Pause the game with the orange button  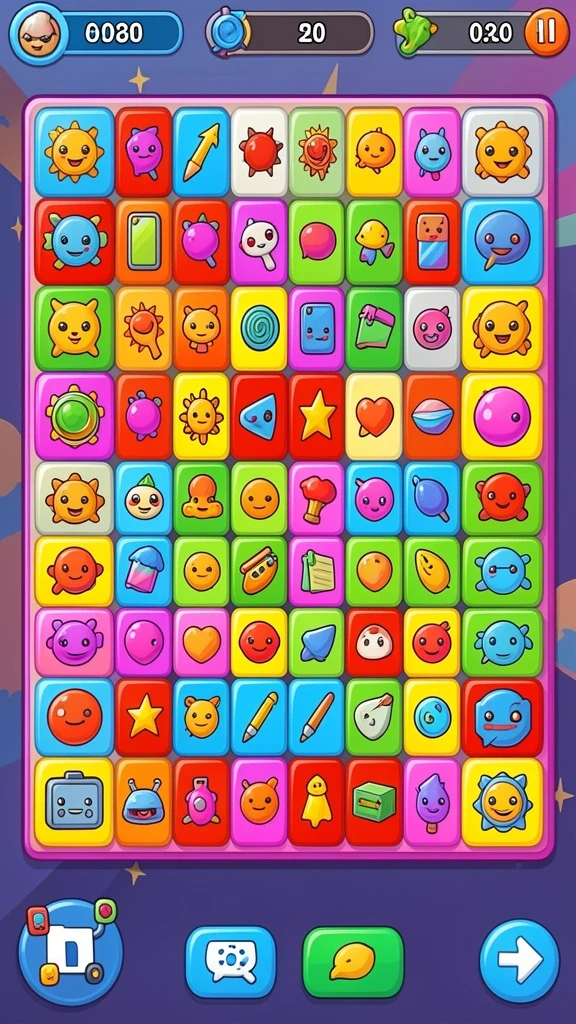pyautogui.click(x=547, y=32)
